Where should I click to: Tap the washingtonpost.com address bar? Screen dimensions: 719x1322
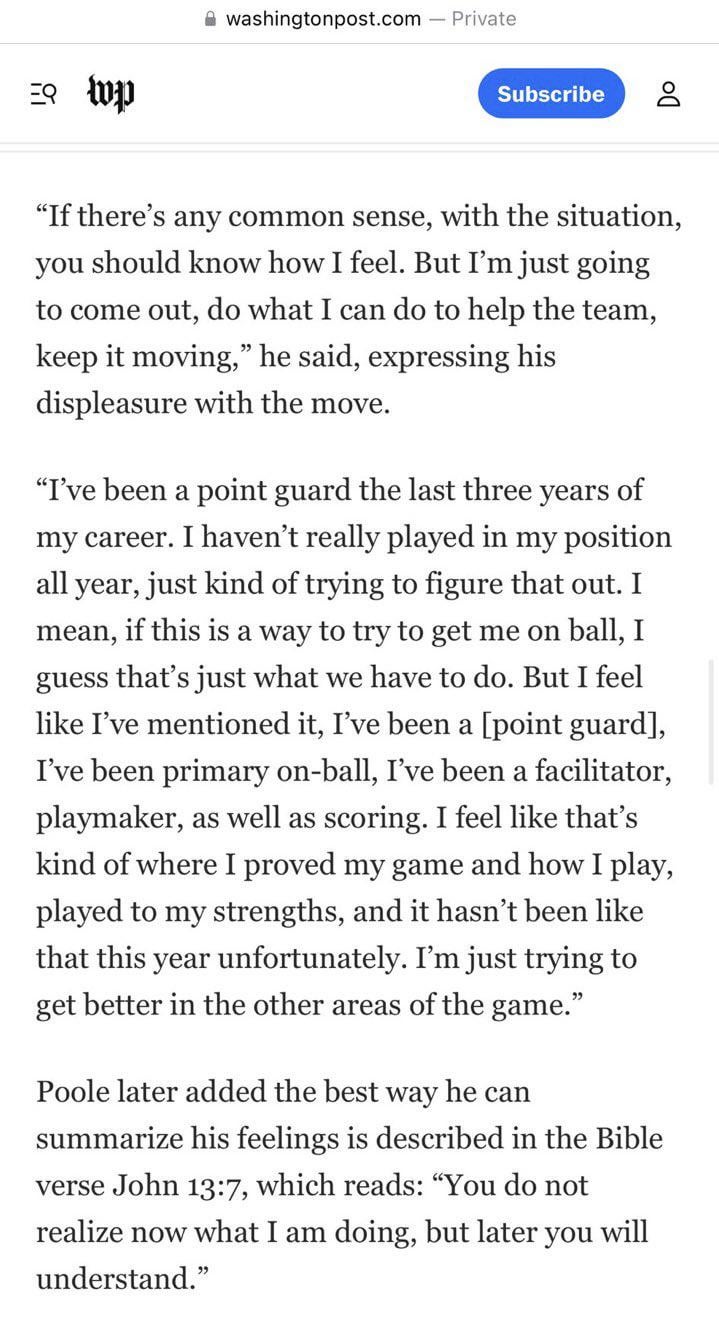360,19
